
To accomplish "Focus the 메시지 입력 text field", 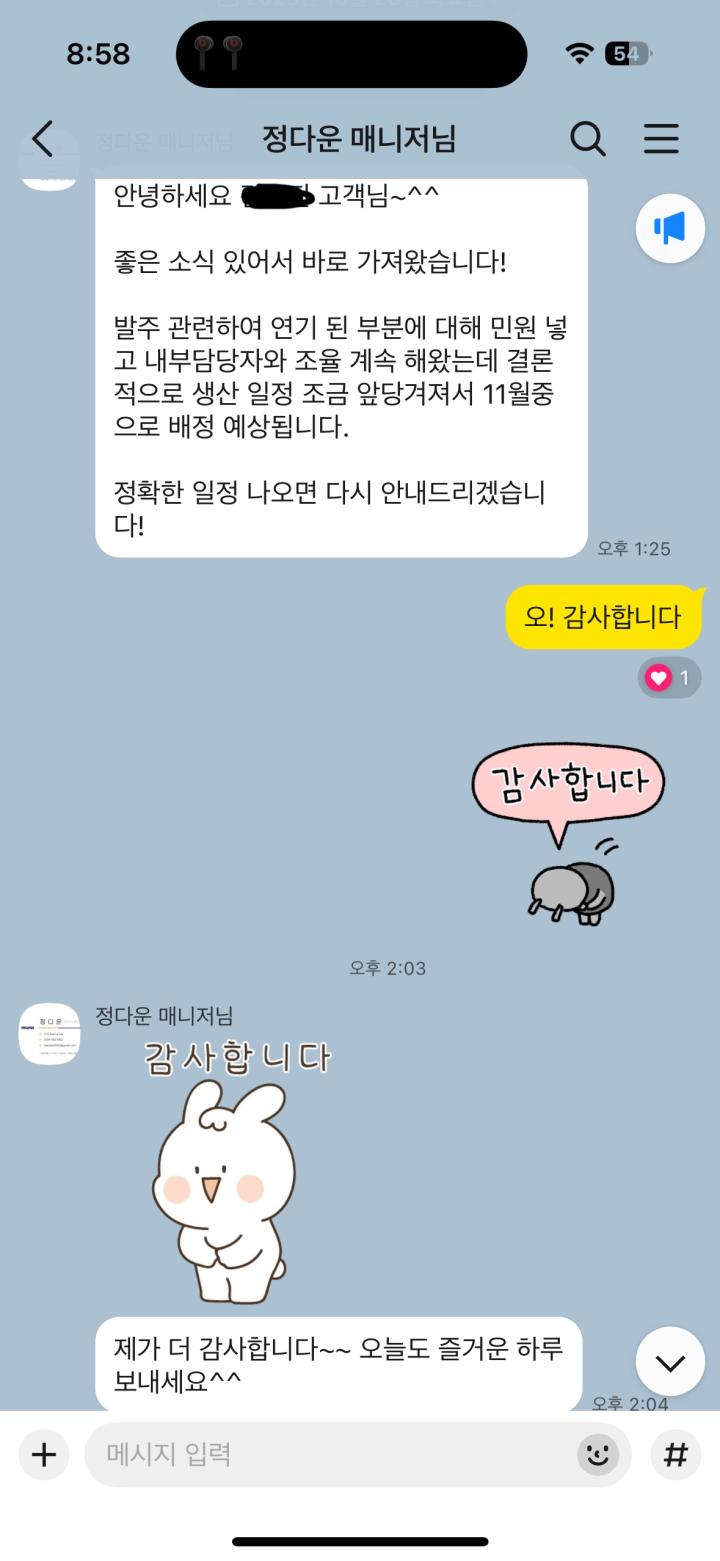I will click(x=330, y=1454).
